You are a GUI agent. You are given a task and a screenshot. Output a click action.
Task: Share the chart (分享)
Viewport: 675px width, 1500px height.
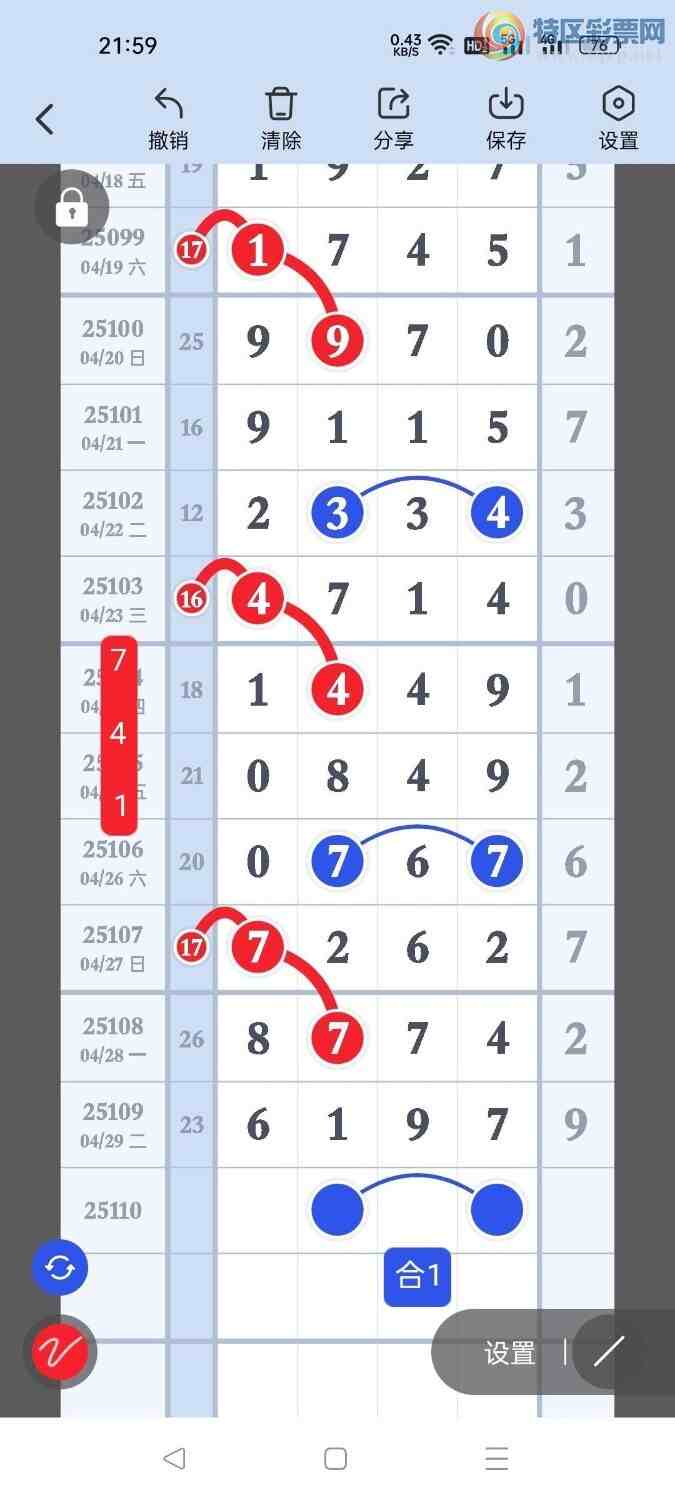(394, 119)
